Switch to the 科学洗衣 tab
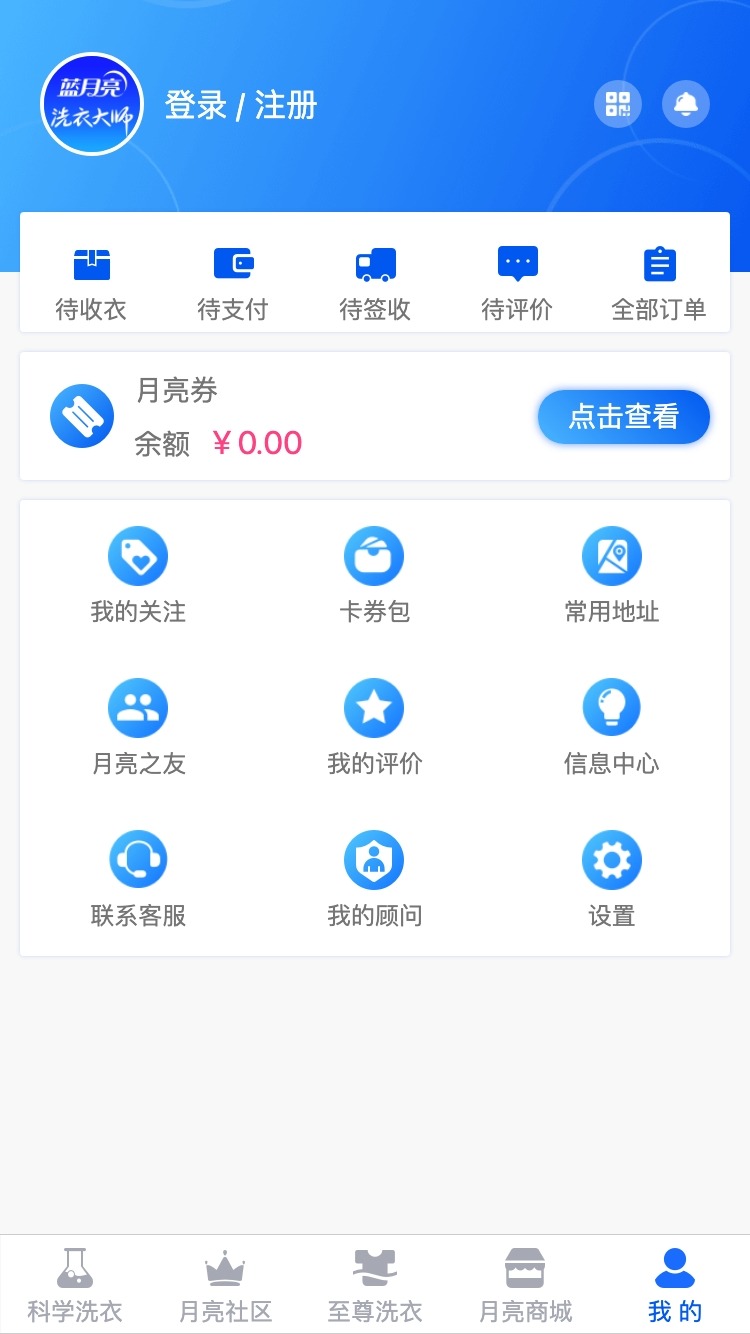Image resolution: width=750 pixels, height=1334 pixels. click(x=75, y=1285)
